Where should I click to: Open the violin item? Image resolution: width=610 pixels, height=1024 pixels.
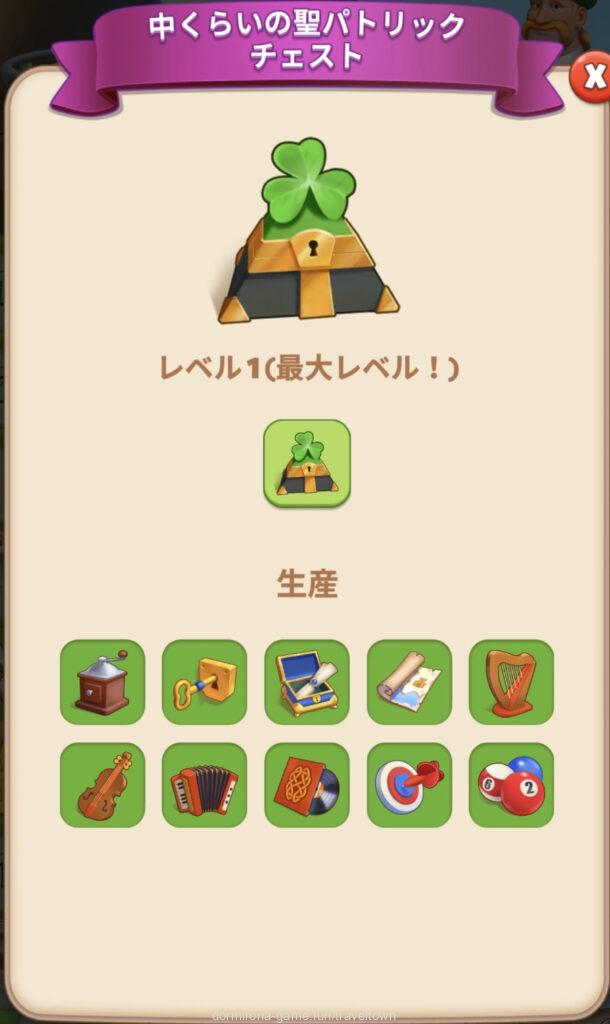coord(102,785)
